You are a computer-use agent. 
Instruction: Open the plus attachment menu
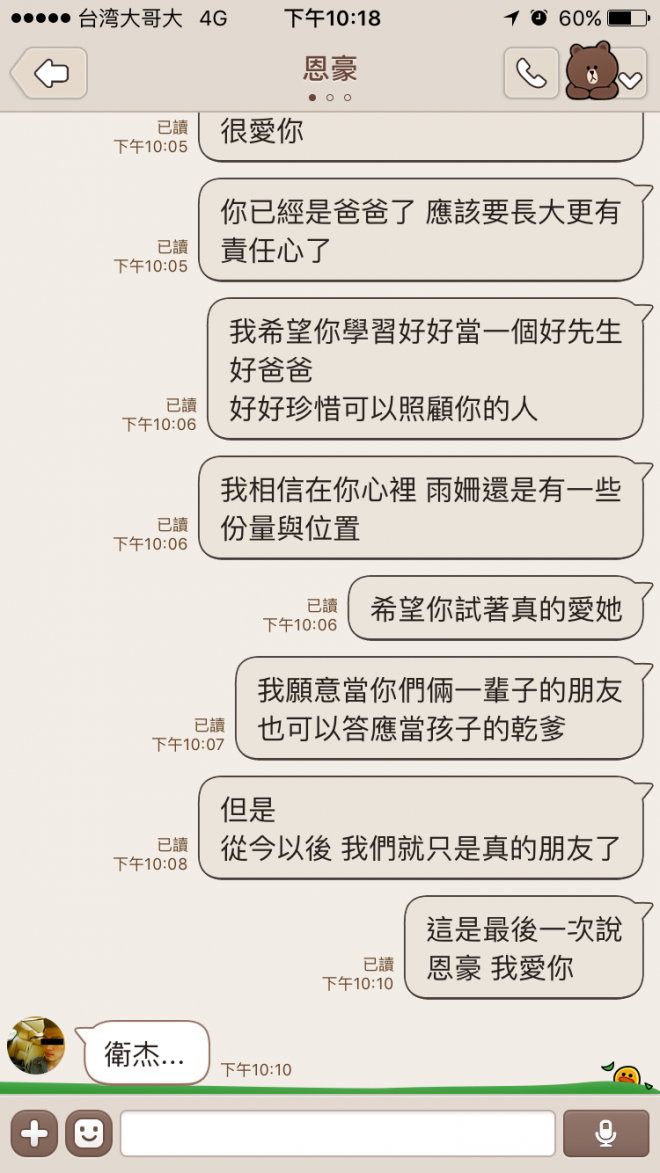[34, 1133]
